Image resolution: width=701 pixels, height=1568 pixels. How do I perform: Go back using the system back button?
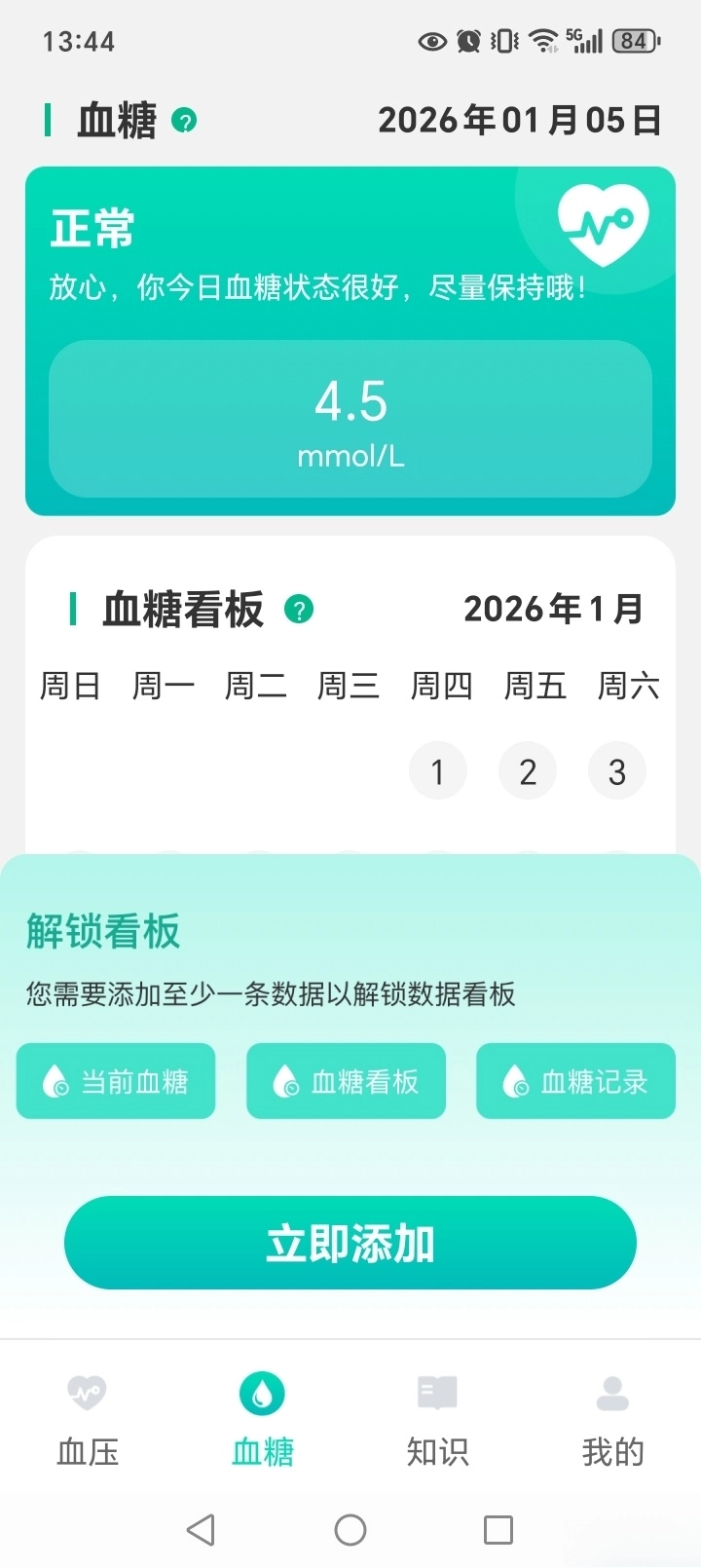201,1530
